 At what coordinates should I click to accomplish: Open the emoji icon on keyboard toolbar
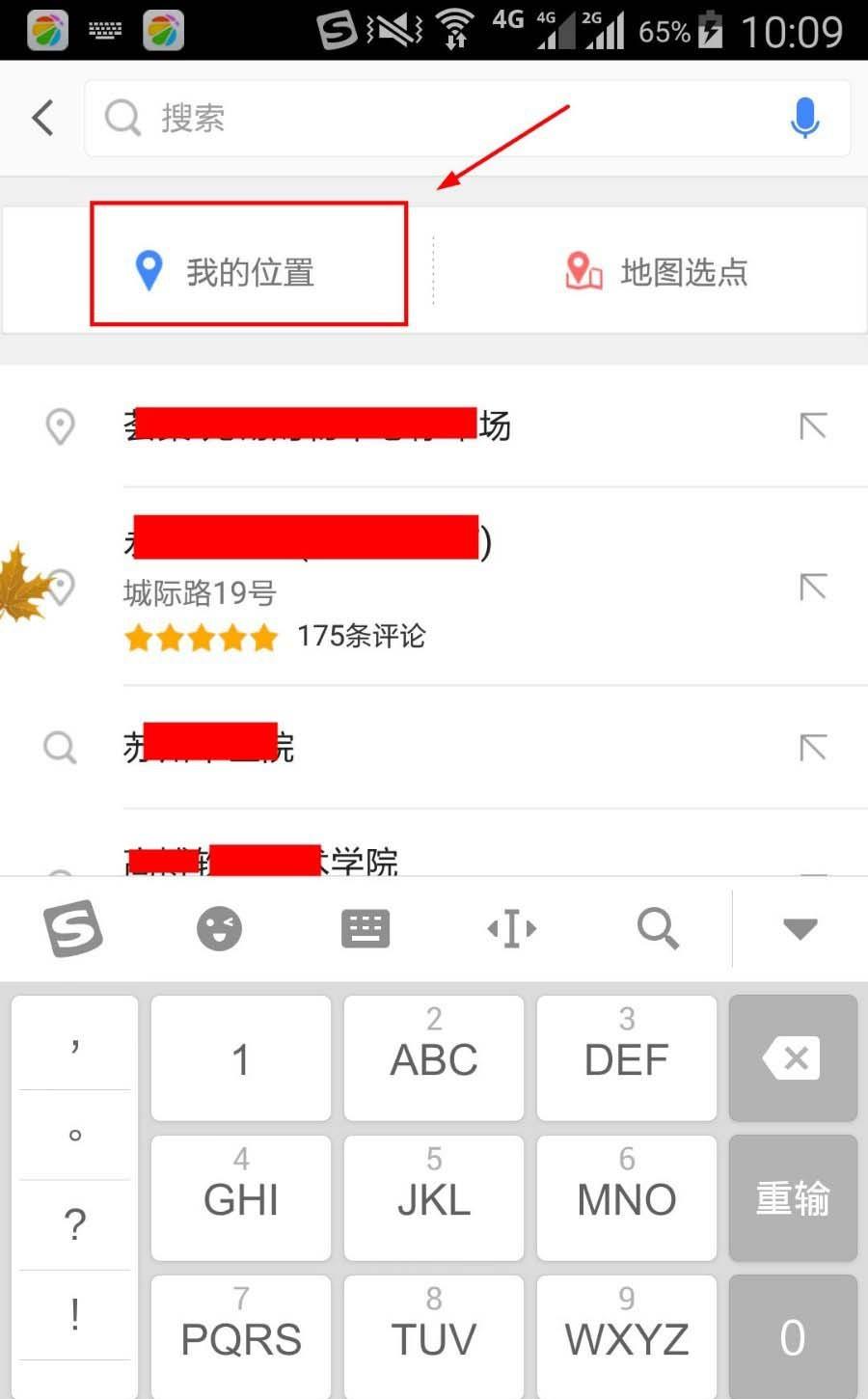(x=219, y=928)
